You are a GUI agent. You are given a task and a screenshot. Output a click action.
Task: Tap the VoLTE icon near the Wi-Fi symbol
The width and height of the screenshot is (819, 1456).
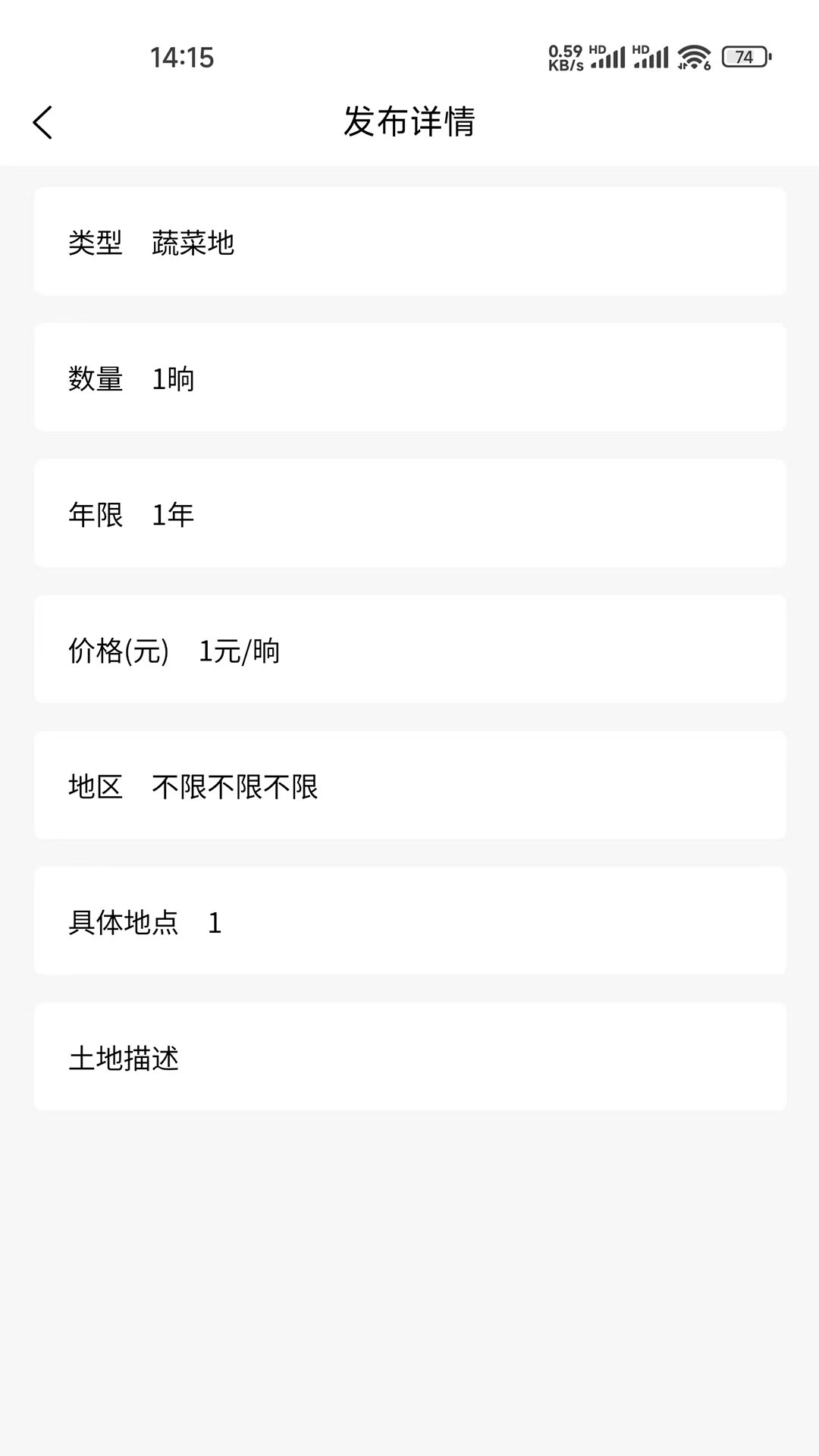tap(681, 66)
